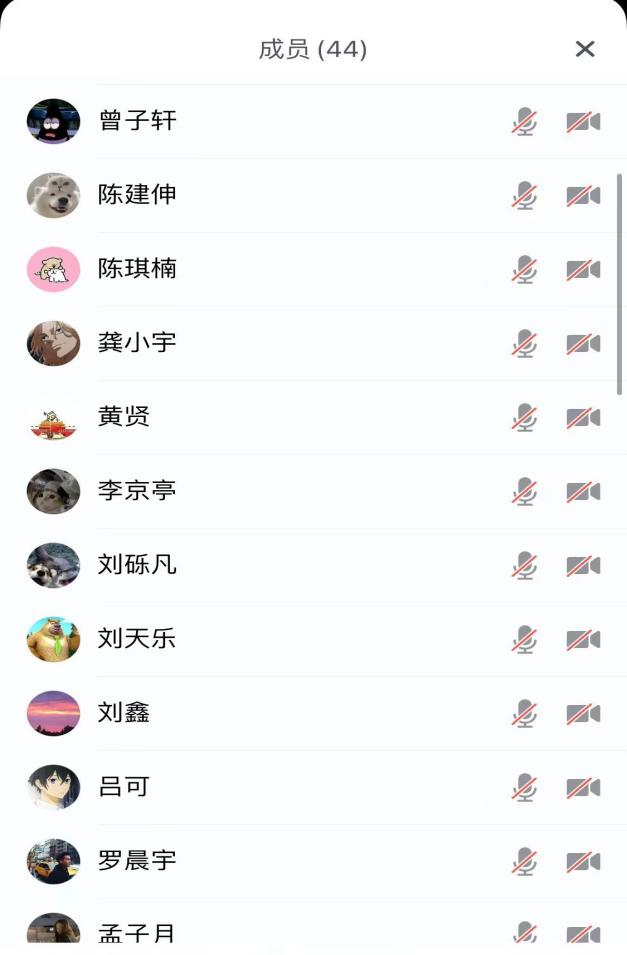Open member 曾子轩 in the list
This screenshot has width=627, height=955.
coord(138,121)
